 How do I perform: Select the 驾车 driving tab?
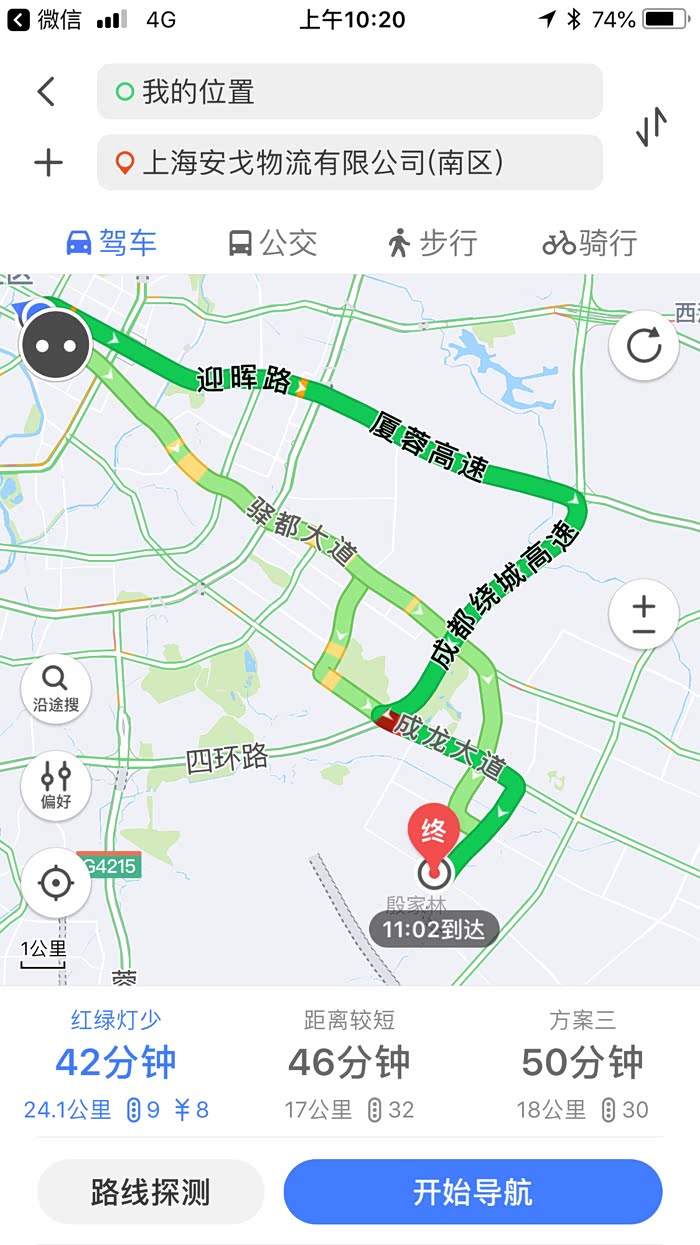(x=111, y=243)
